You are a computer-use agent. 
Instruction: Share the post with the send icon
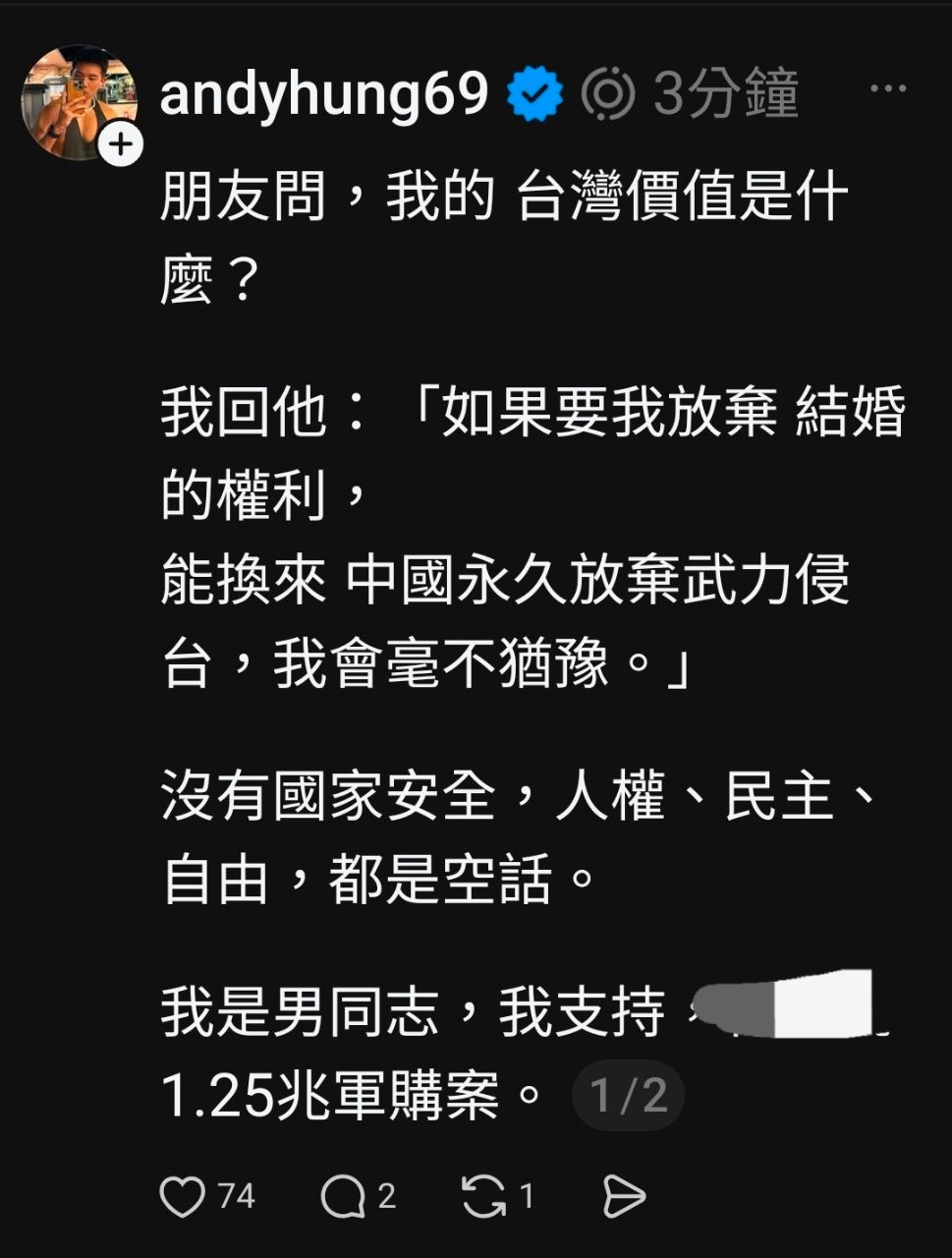pos(624,1196)
